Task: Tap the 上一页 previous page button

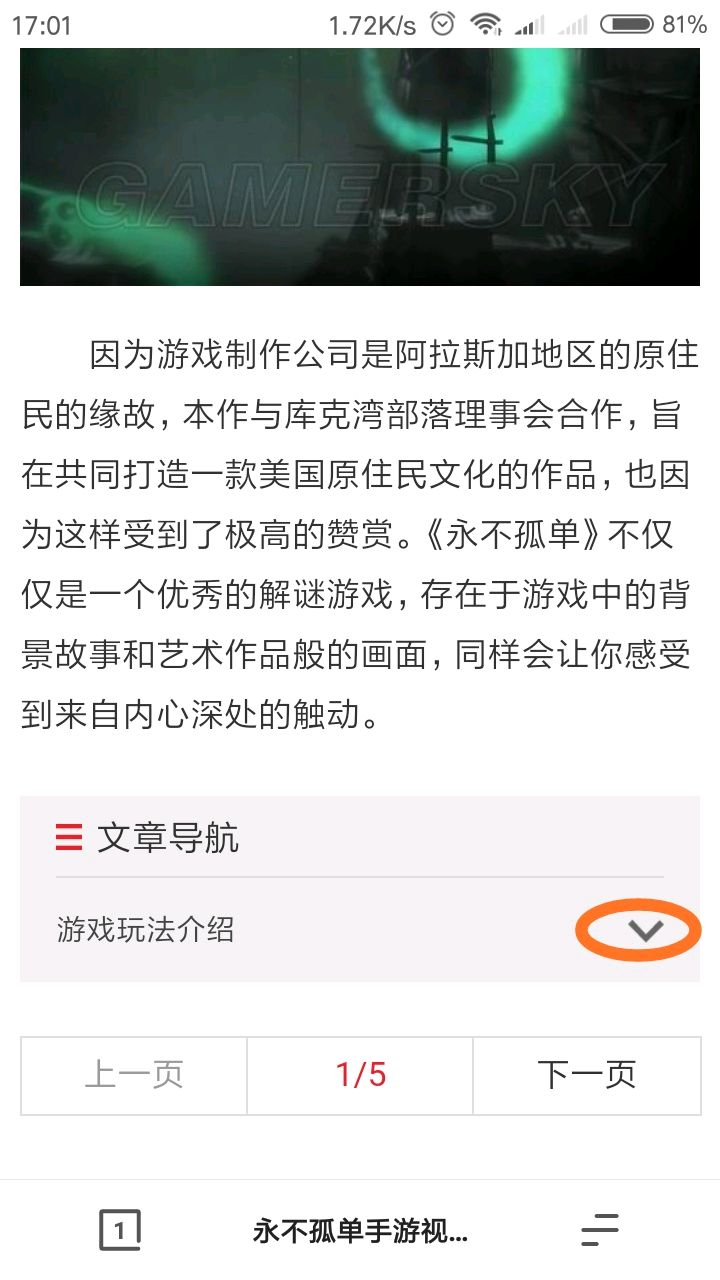Action: (x=134, y=1075)
